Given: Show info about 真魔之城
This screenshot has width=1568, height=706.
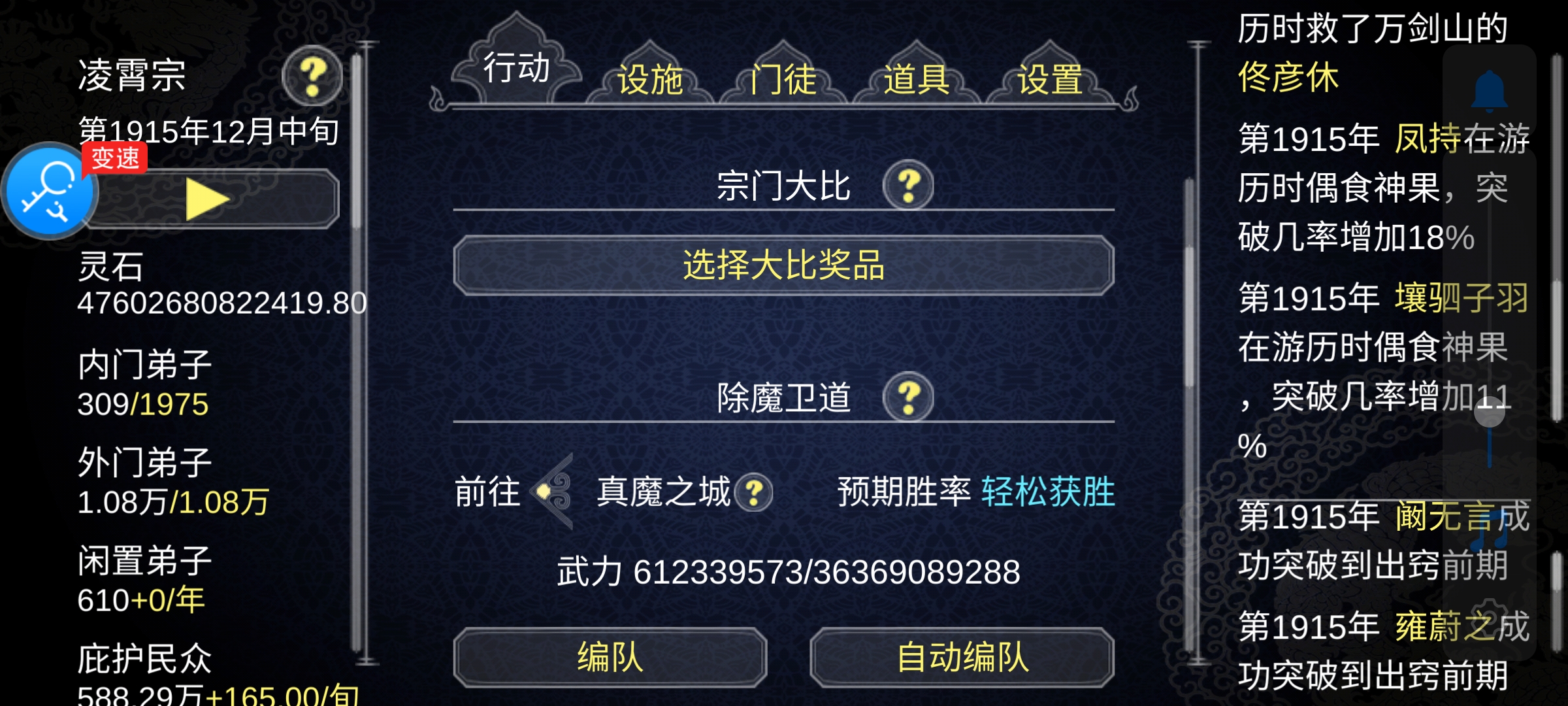Looking at the screenshot, I should [754, 492].
